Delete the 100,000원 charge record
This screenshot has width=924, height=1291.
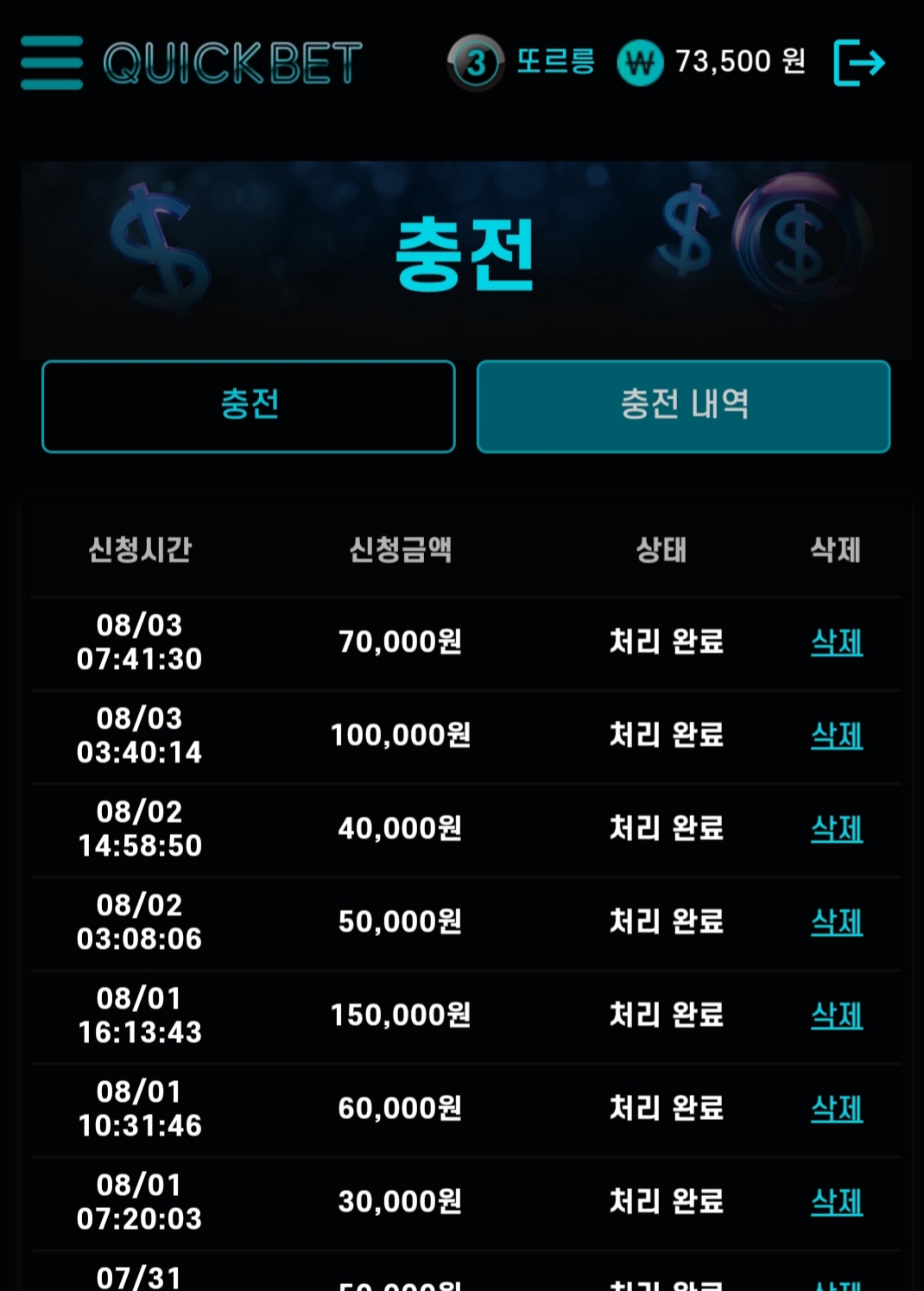coord(836,735)
